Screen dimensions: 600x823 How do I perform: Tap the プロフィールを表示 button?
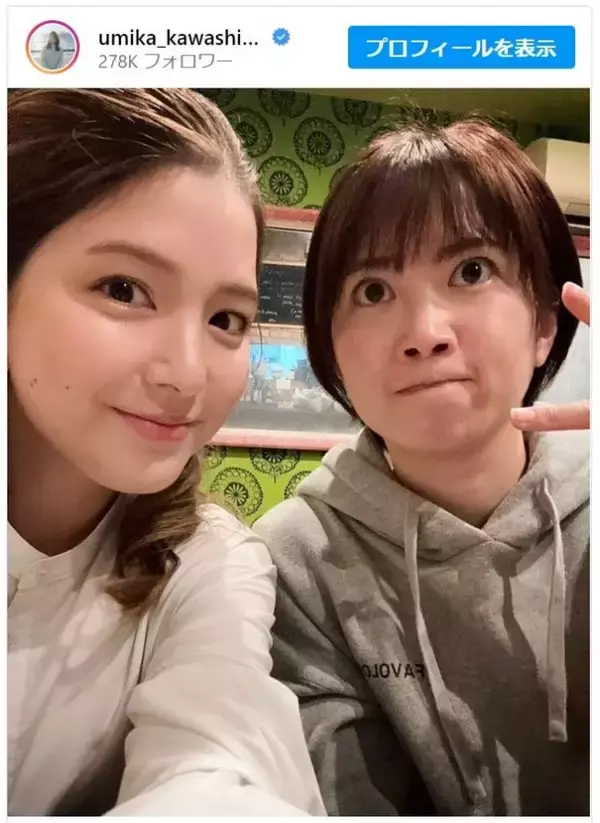461,47
